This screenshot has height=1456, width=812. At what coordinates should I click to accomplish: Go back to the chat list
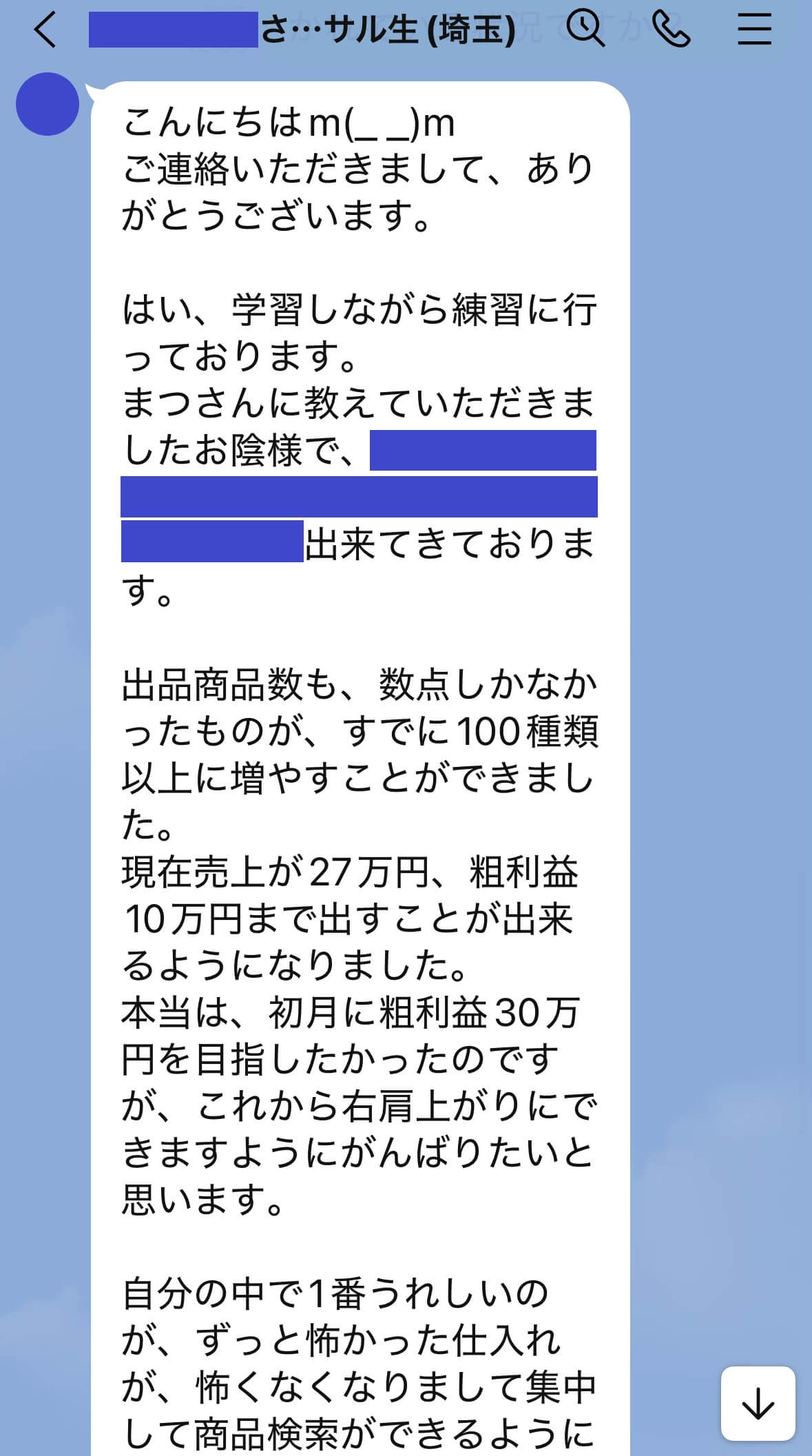tap(45, 30)
